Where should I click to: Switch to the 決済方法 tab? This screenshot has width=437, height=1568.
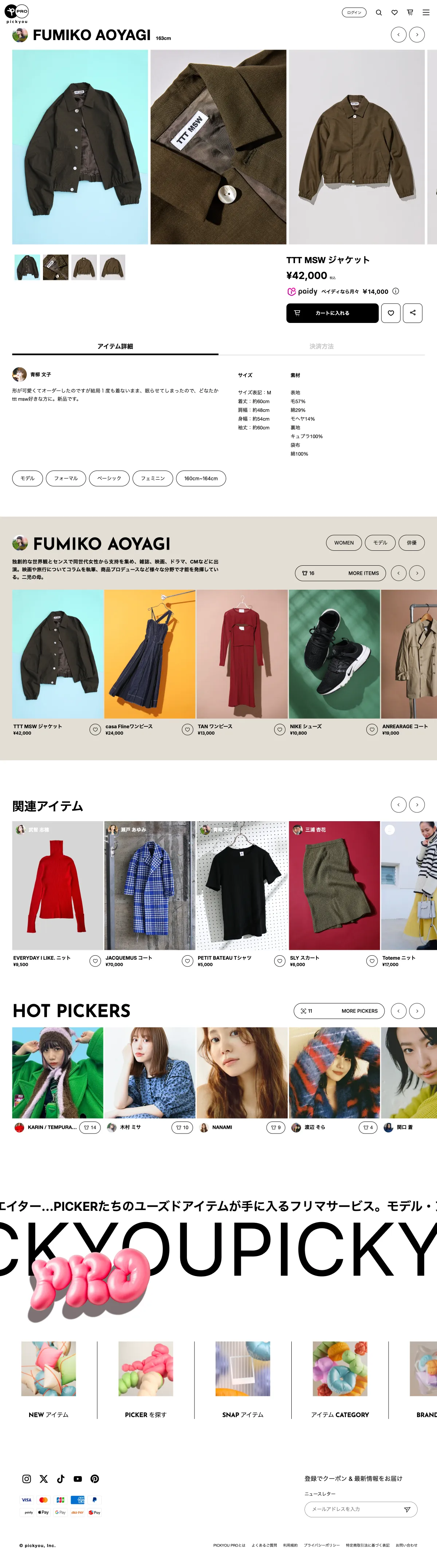[321, 346]
